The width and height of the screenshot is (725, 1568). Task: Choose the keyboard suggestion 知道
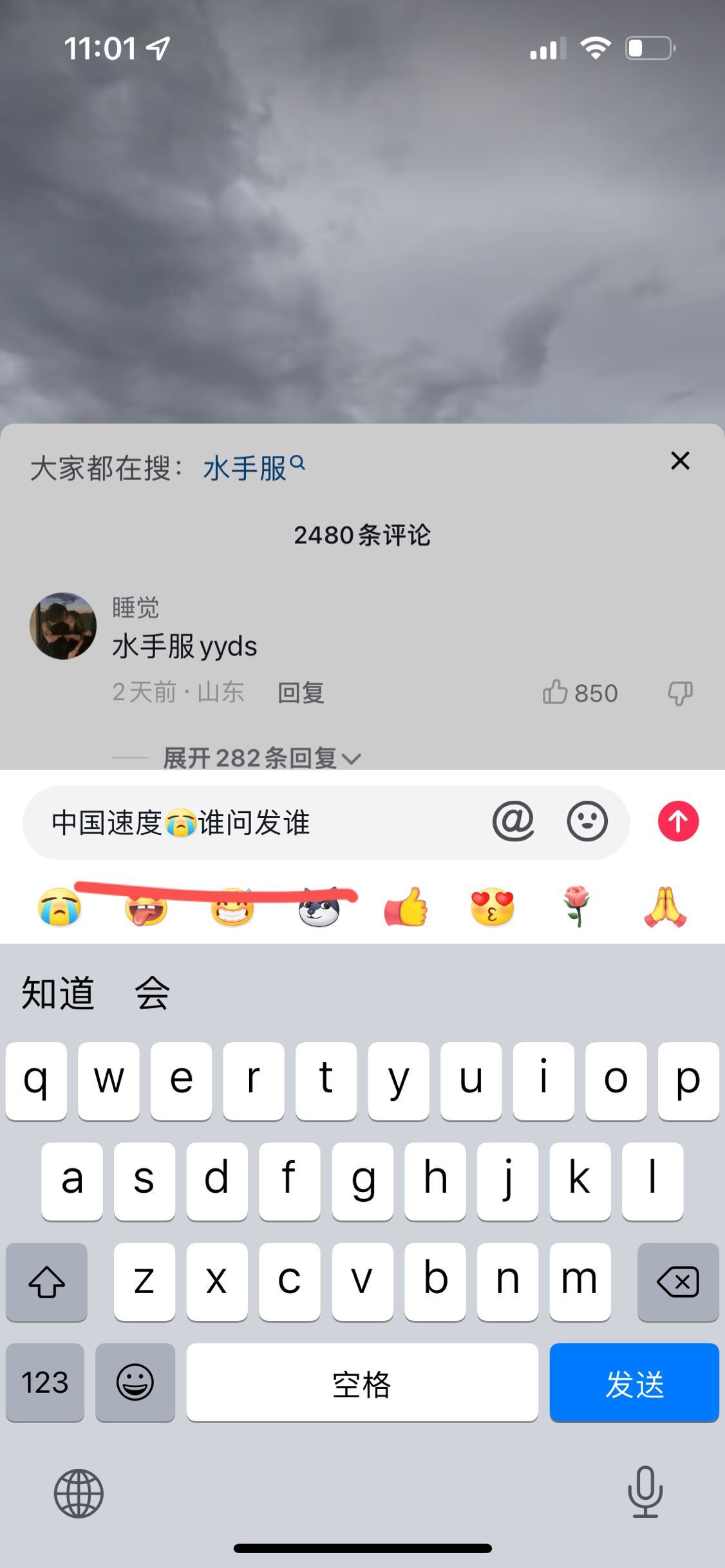[58, 993]
